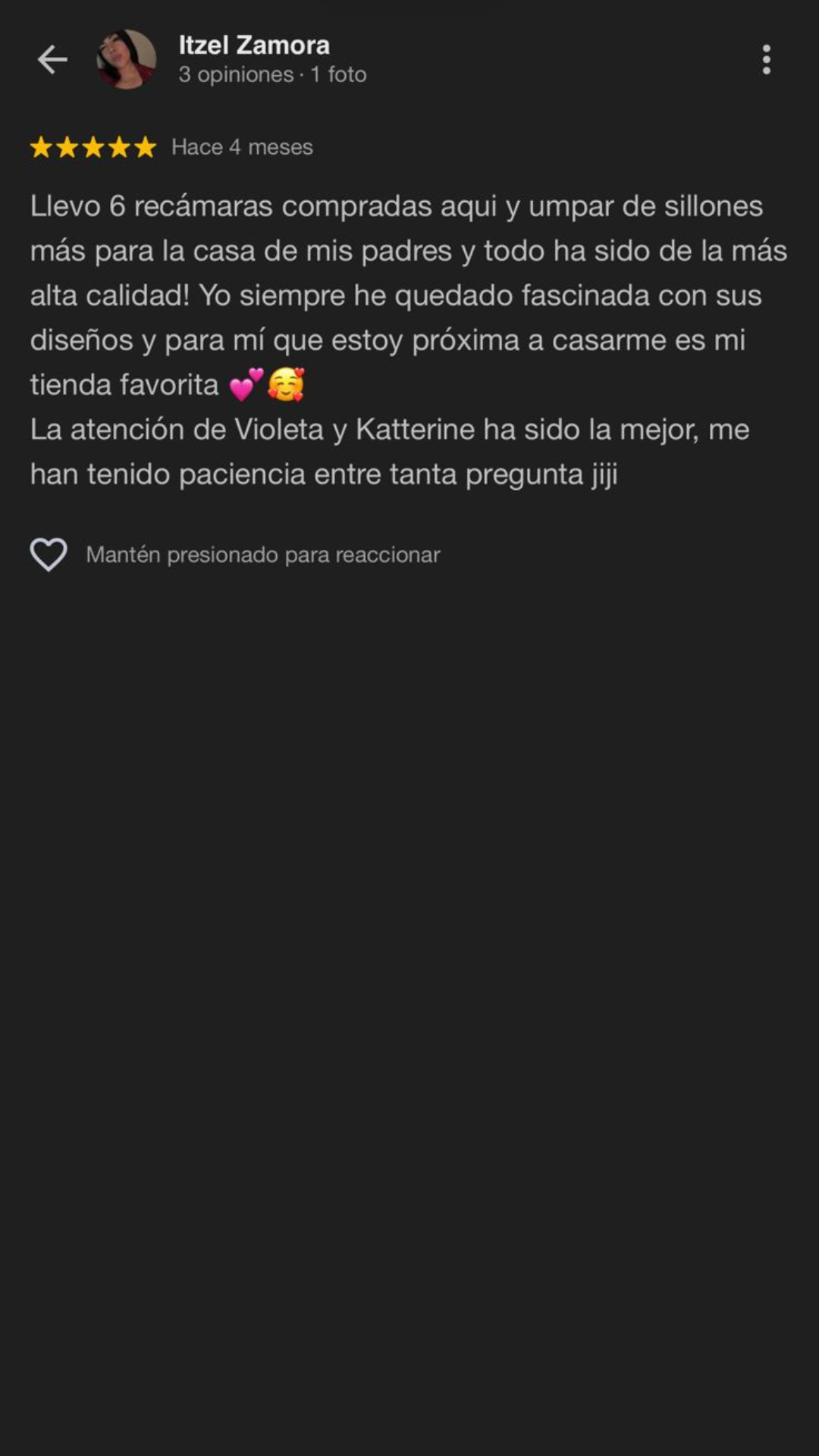Like the review with the heart icon

[49, 554]
